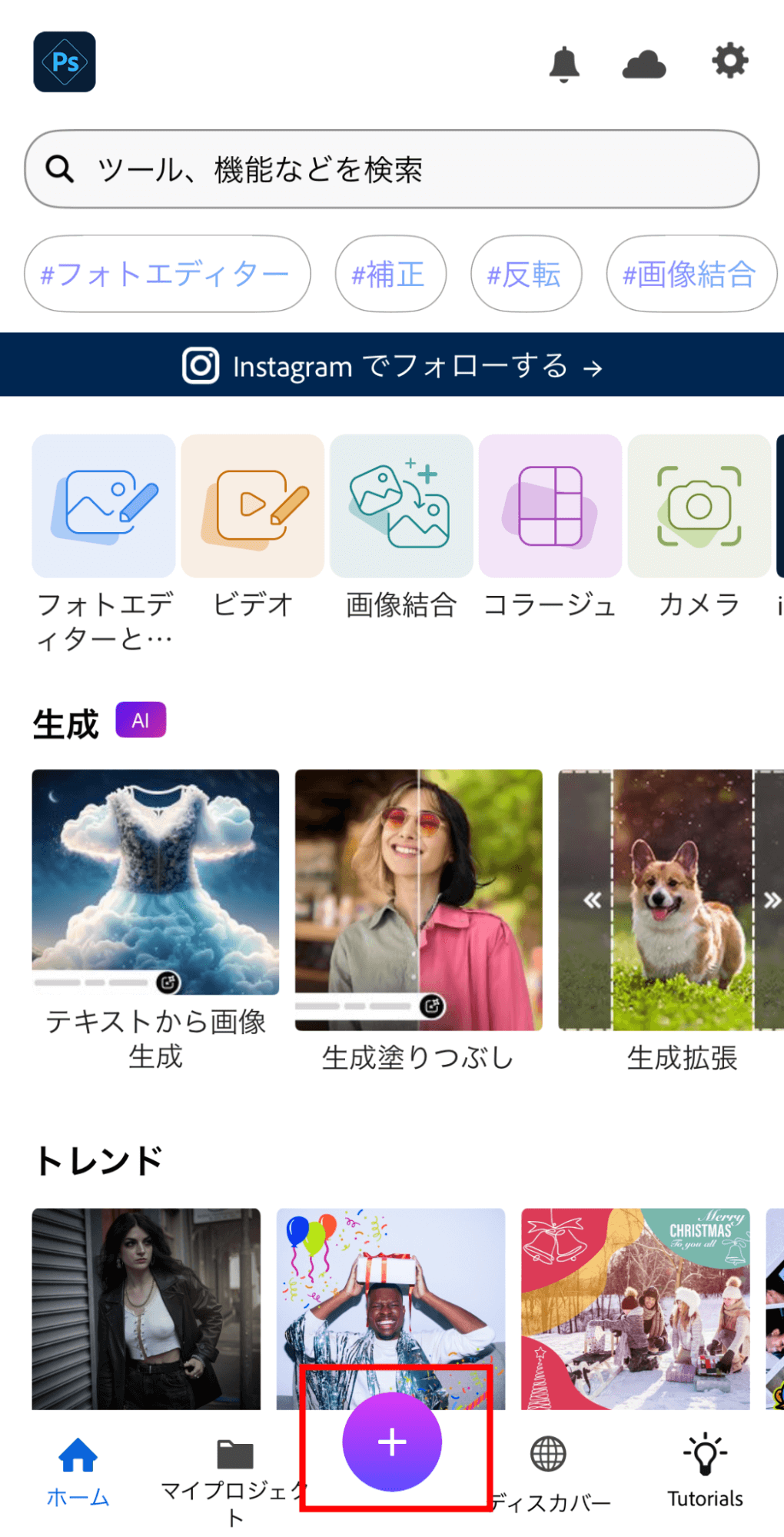This screenshot has width=784, height=1537.
Task: Open the フォトエディター tool icon
Action: pos(102,504)
